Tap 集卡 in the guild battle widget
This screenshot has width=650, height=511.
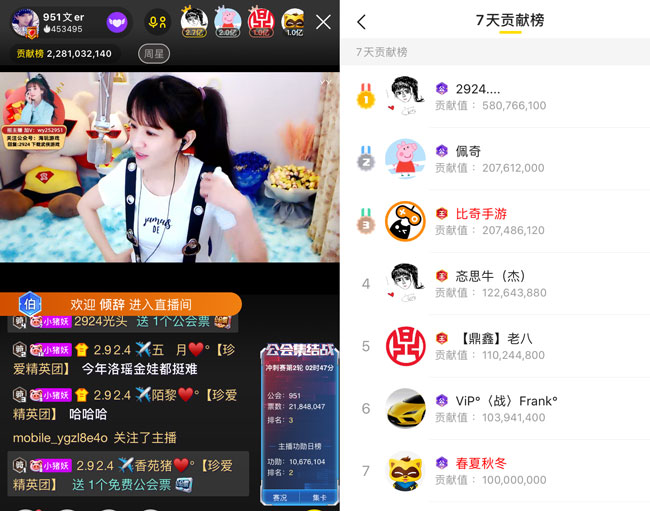(319, 497)
